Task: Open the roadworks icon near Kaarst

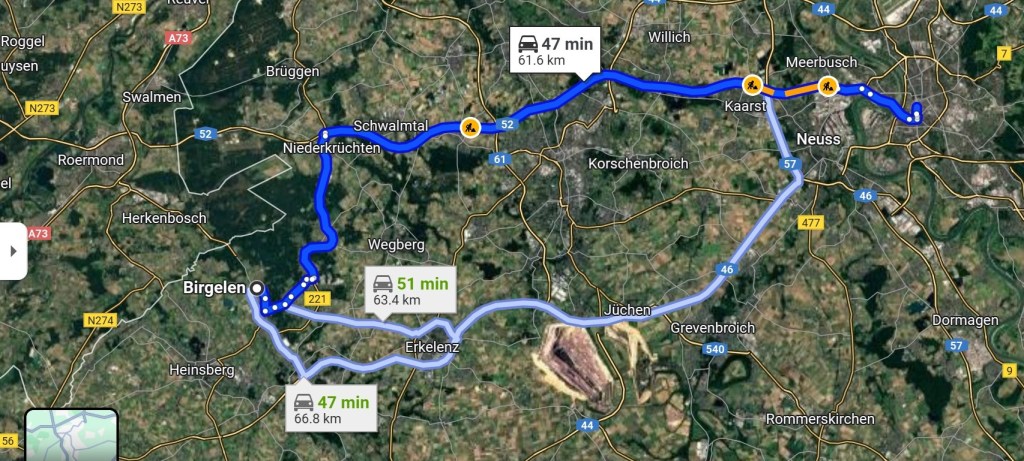Action: point(752,84)
